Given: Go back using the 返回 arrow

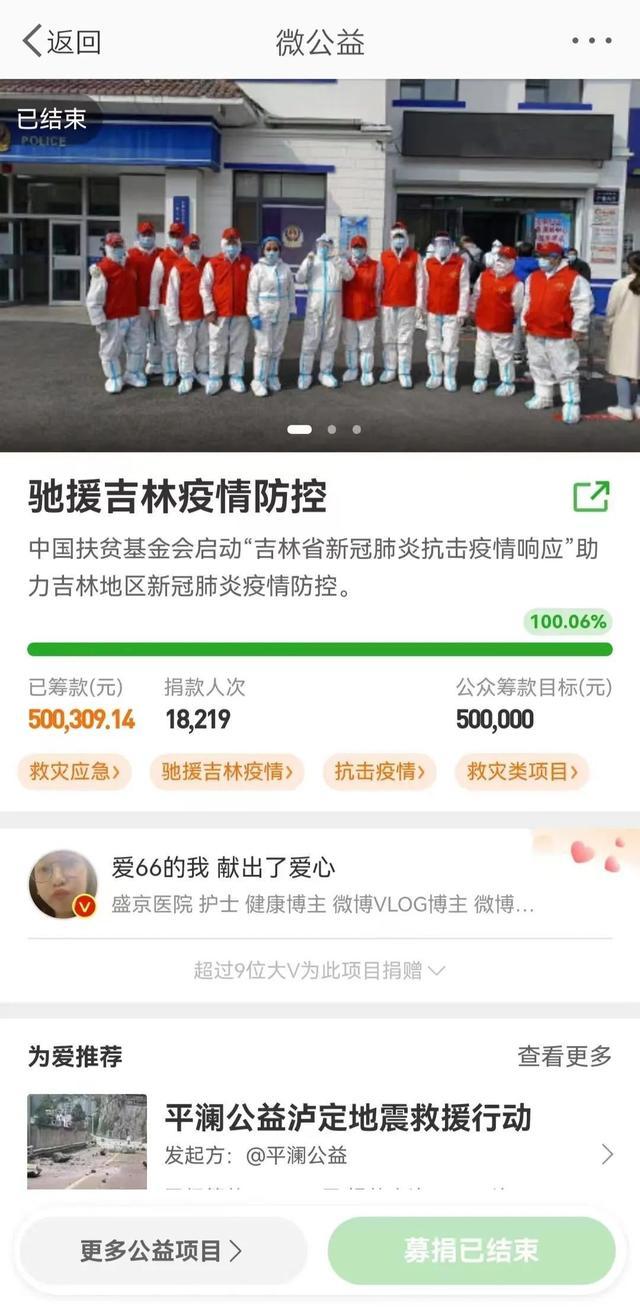Looking at the screenshot, I should tap(60, 42).
